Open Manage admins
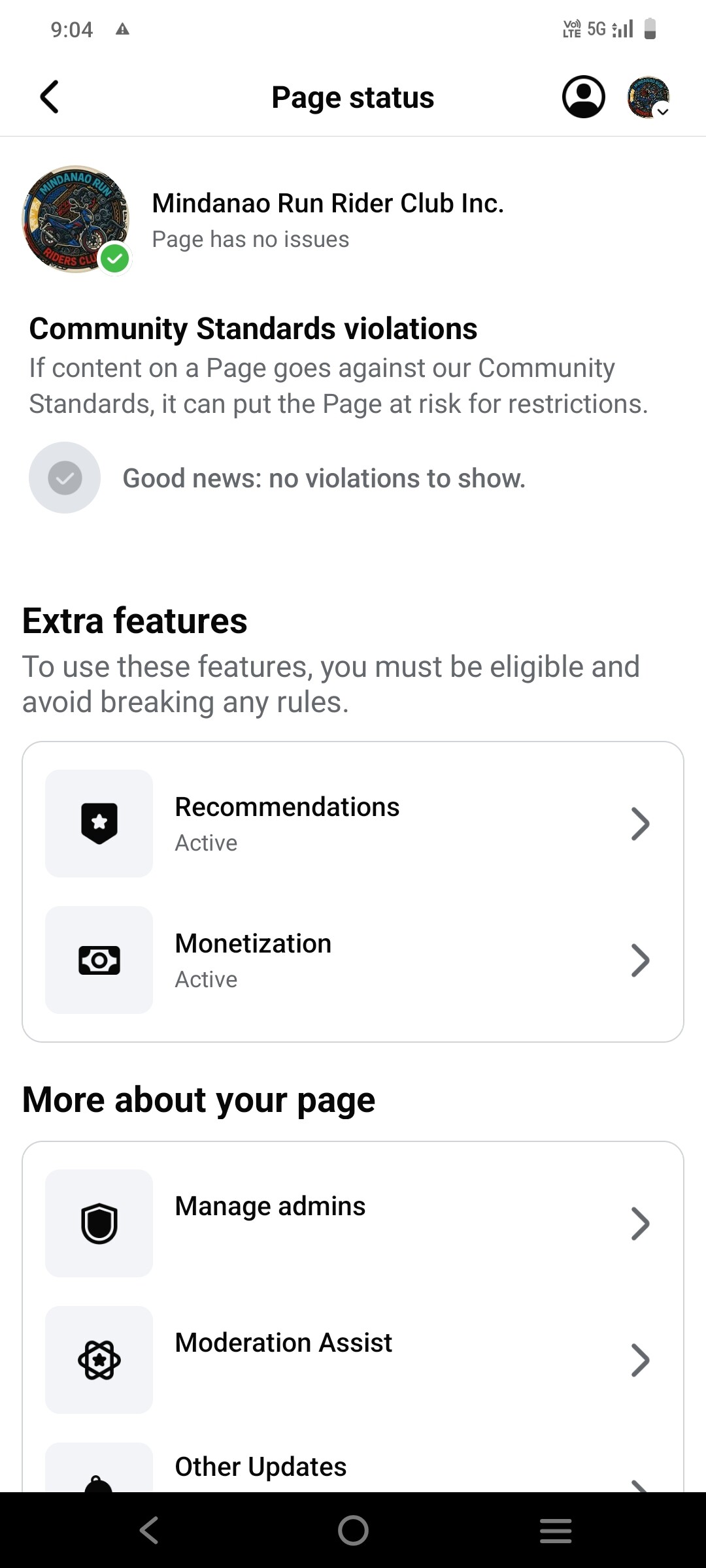 coord(353,1222)
